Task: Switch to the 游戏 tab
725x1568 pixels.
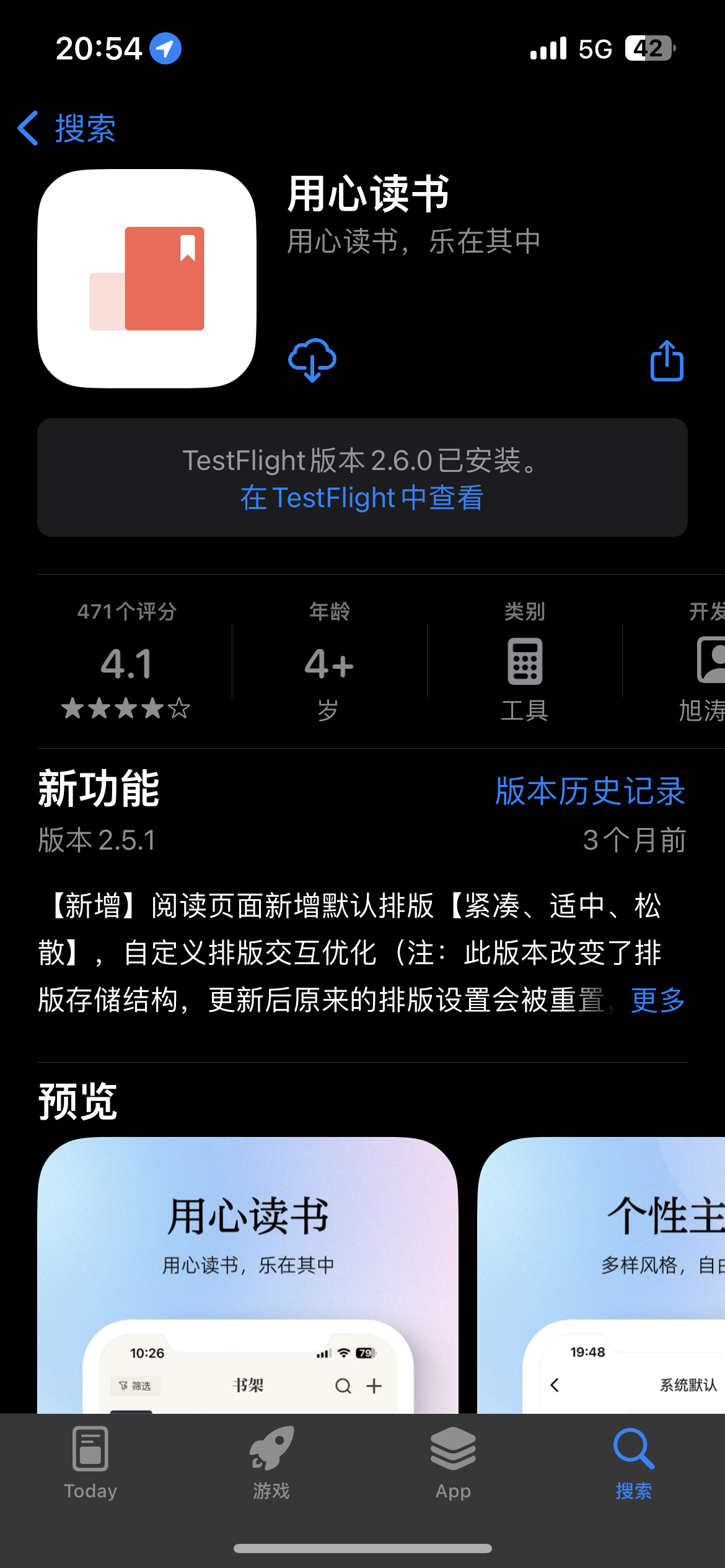Action: tap(271, 1468)
